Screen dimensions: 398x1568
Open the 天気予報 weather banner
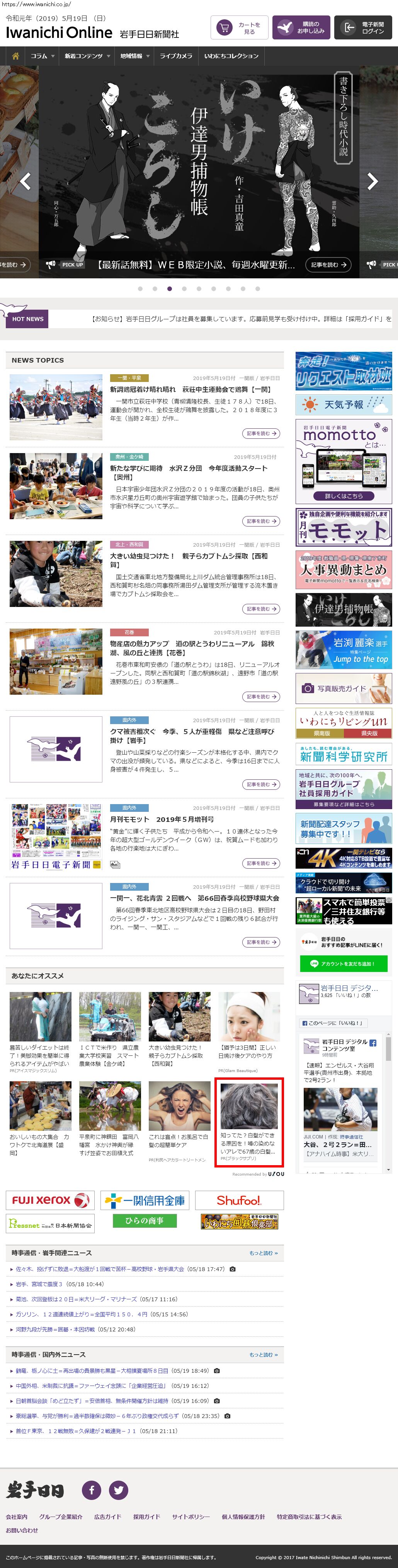click(343, 405)
